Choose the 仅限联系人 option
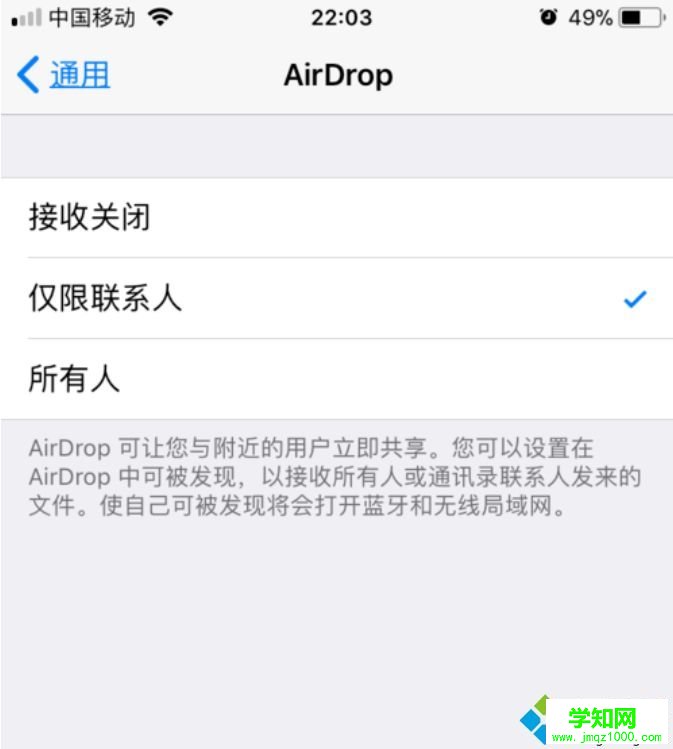 click(x=106, y=298)
